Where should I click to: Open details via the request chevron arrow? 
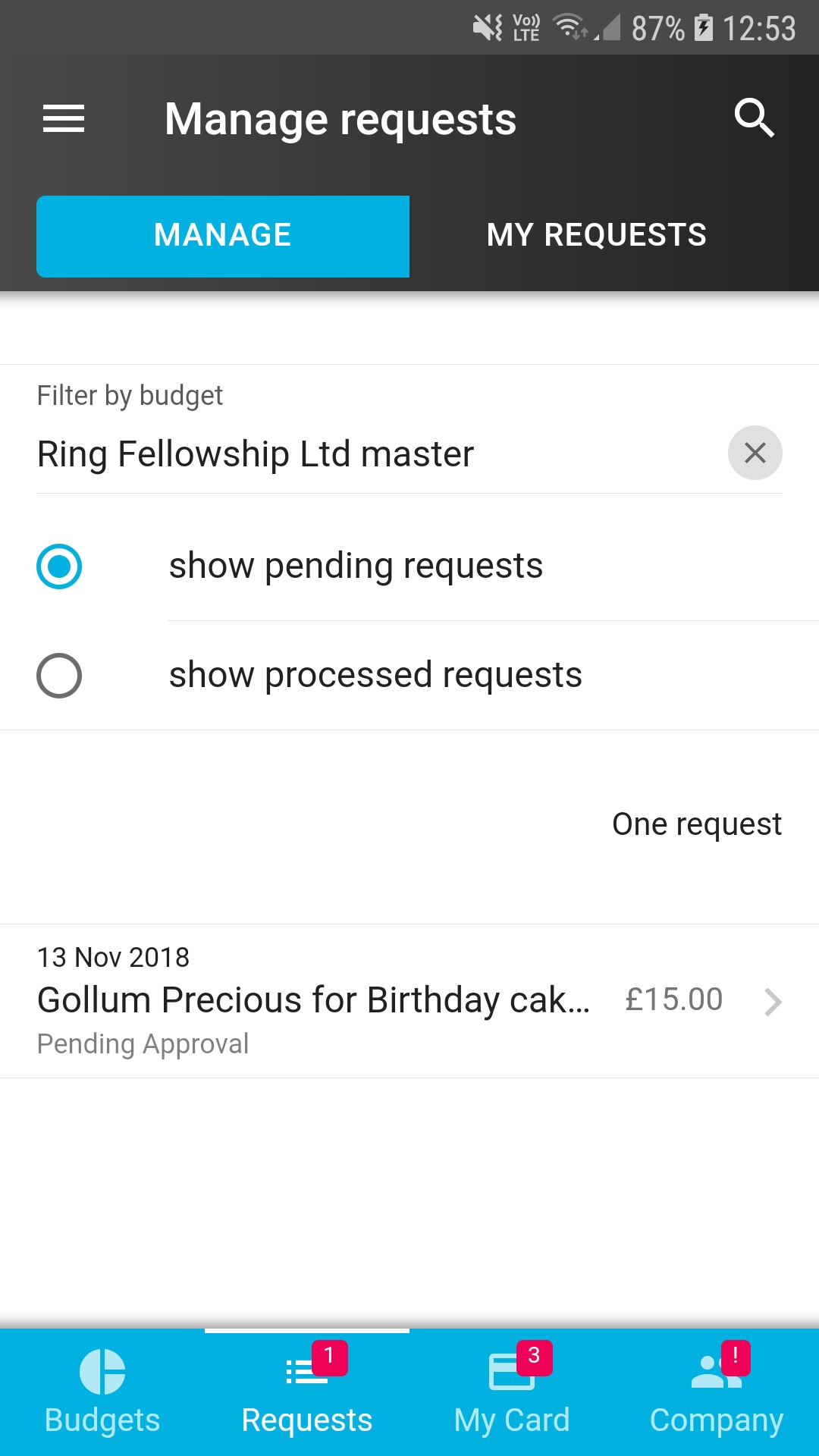pos(773,1003)
